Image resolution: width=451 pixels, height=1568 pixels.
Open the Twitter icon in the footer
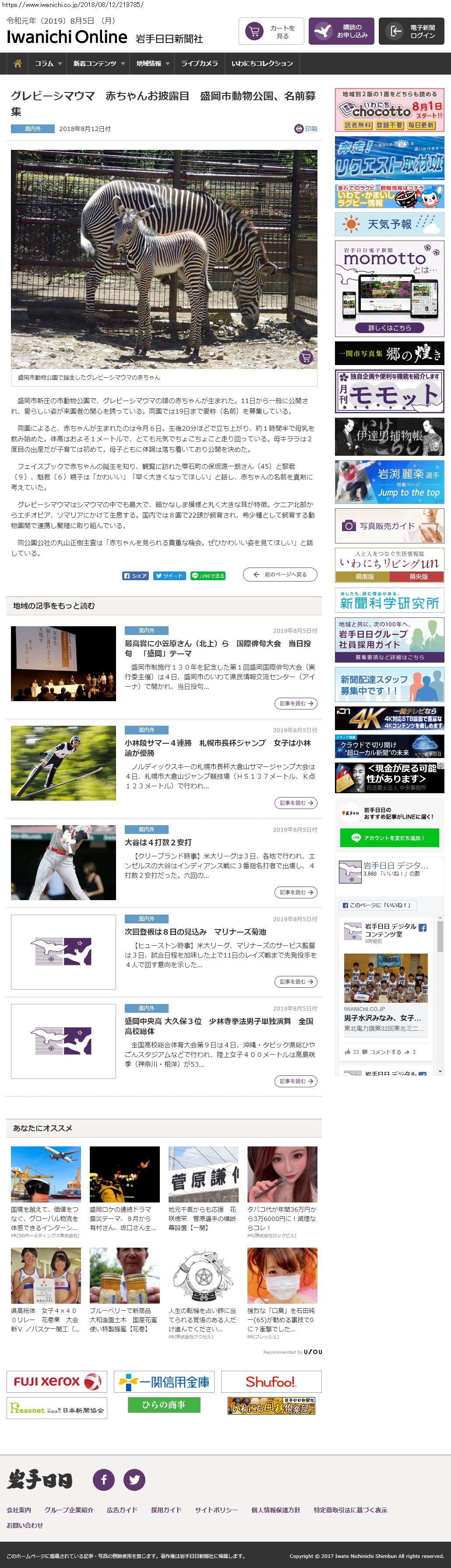[x=134, y=1479]
